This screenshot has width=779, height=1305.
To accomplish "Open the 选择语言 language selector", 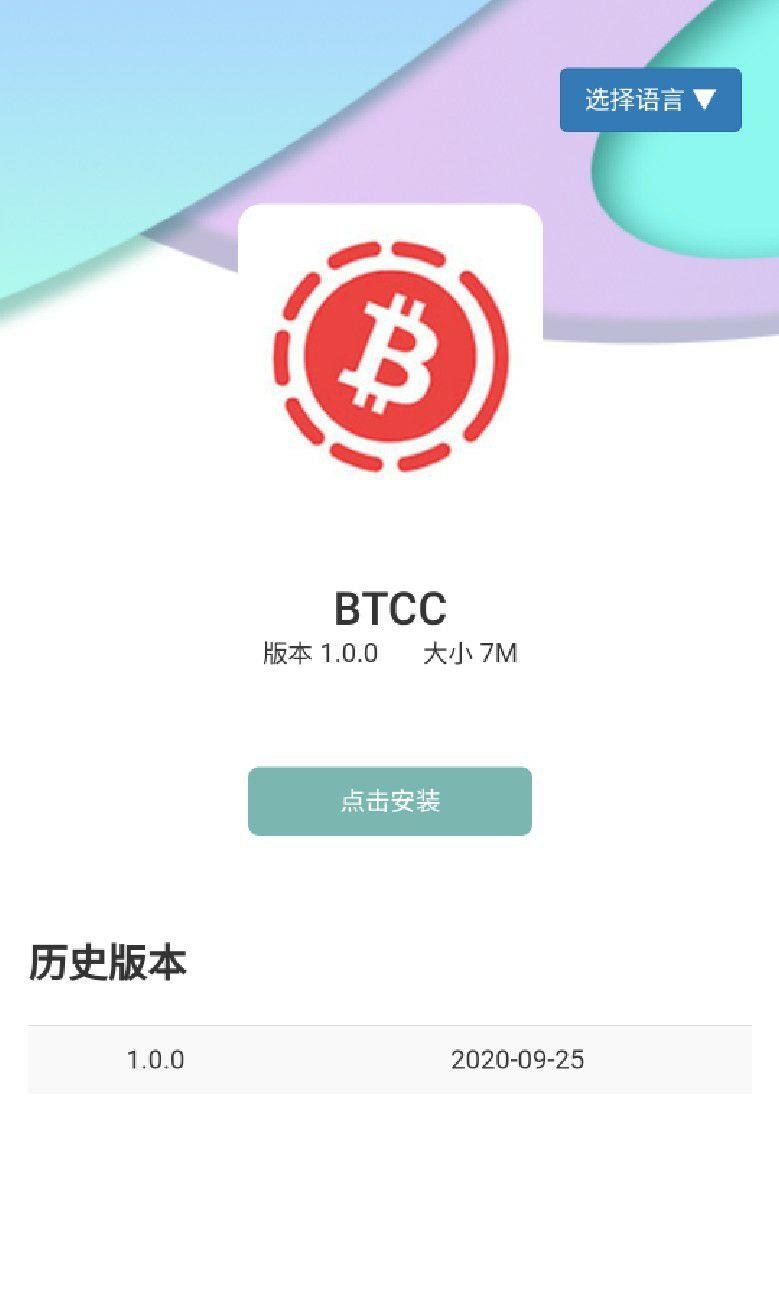I will 649,99.
